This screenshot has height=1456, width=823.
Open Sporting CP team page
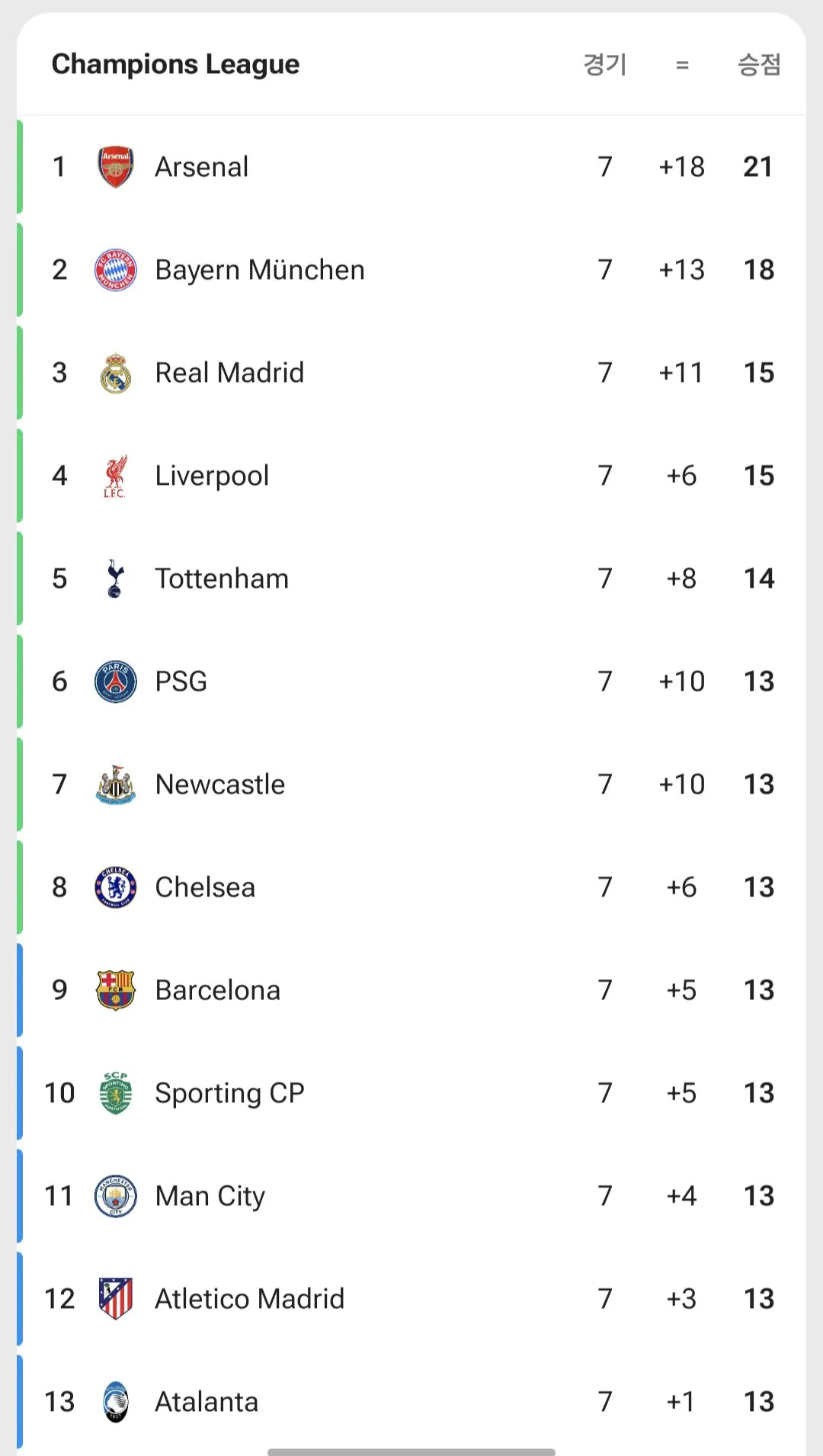229,1093
